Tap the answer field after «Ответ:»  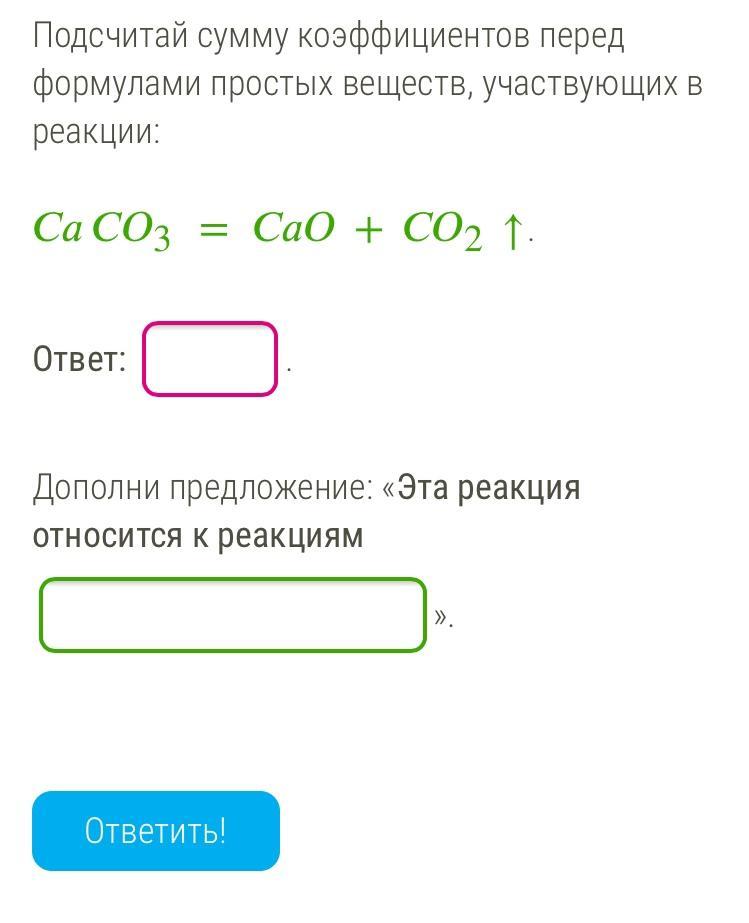click(210, 358)
